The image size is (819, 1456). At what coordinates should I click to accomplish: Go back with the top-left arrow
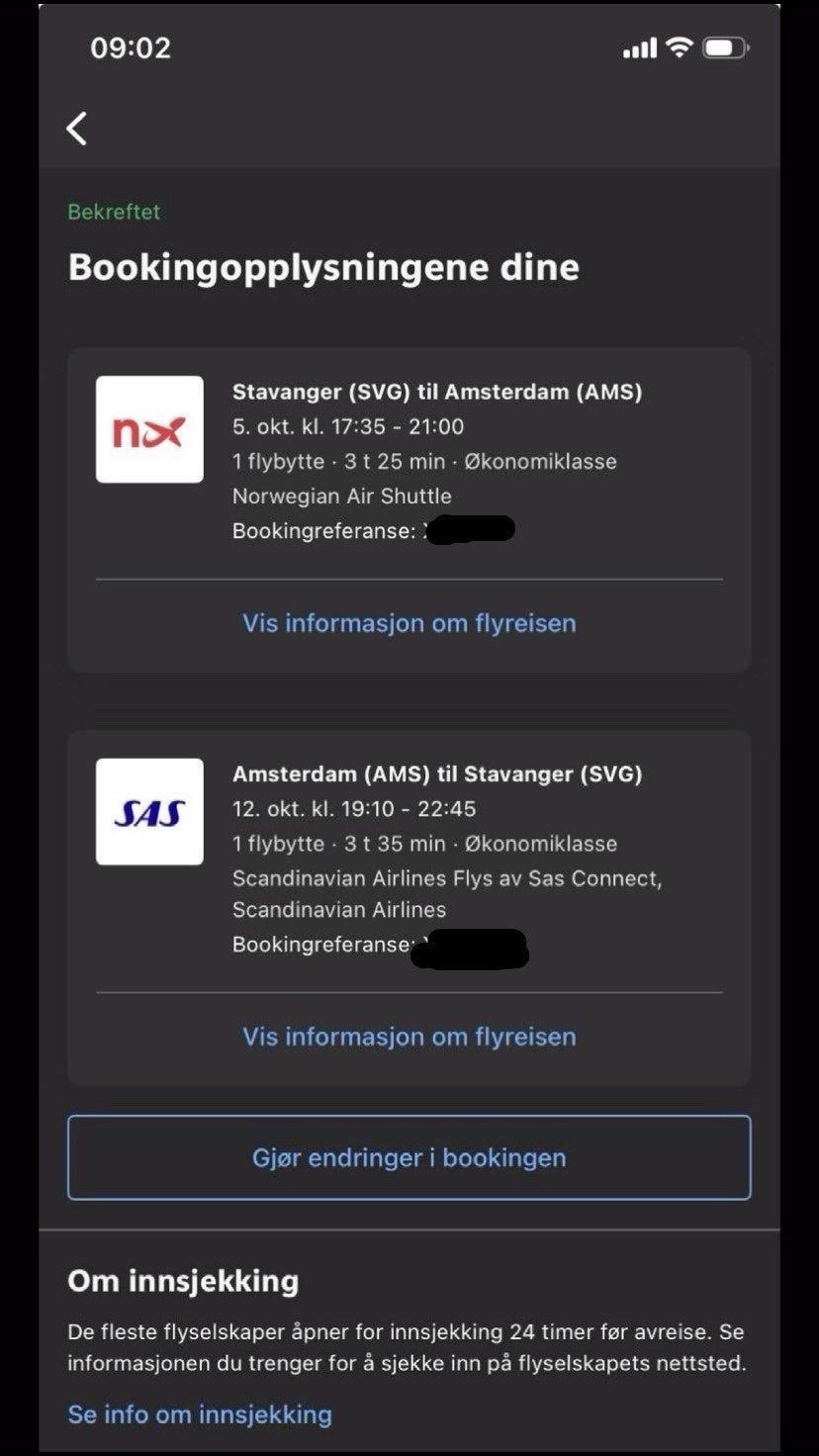[77, 129]
